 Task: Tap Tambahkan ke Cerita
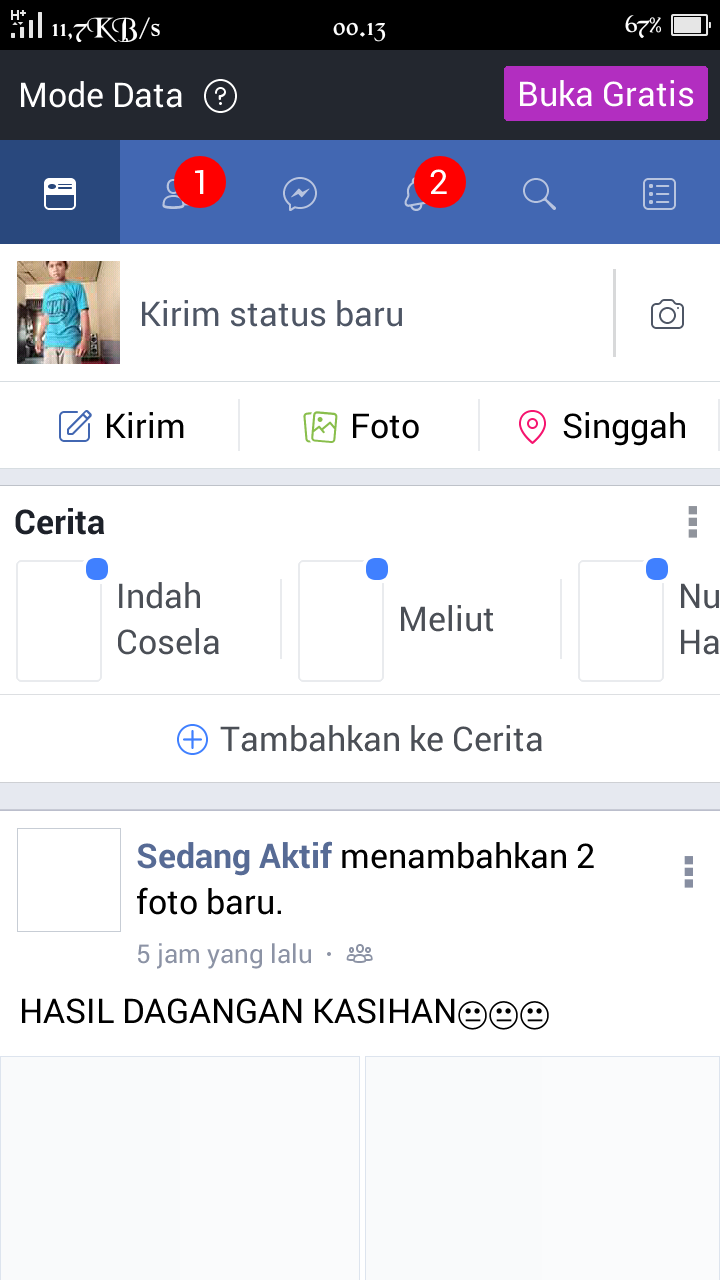(x=360, y=740)
